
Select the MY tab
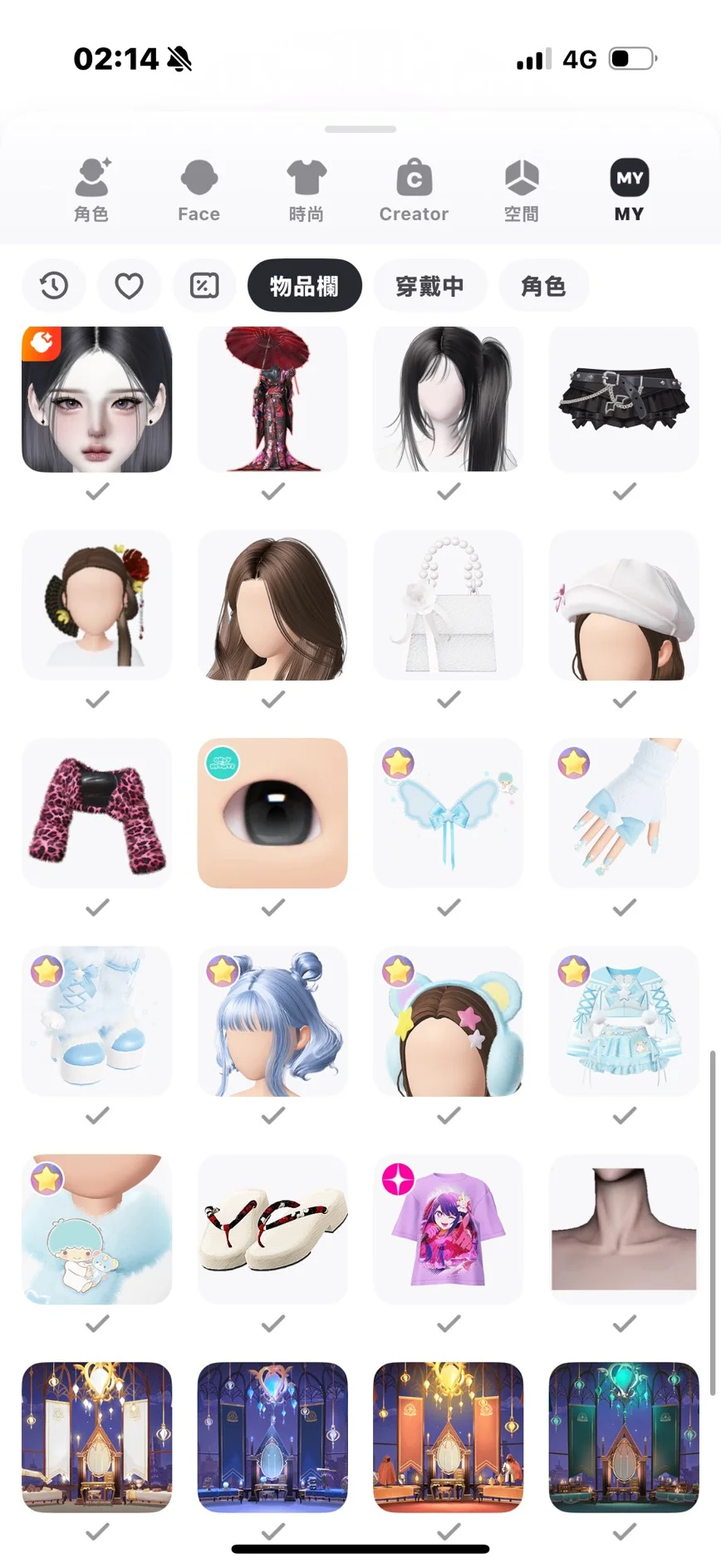[x=629, y=190]
